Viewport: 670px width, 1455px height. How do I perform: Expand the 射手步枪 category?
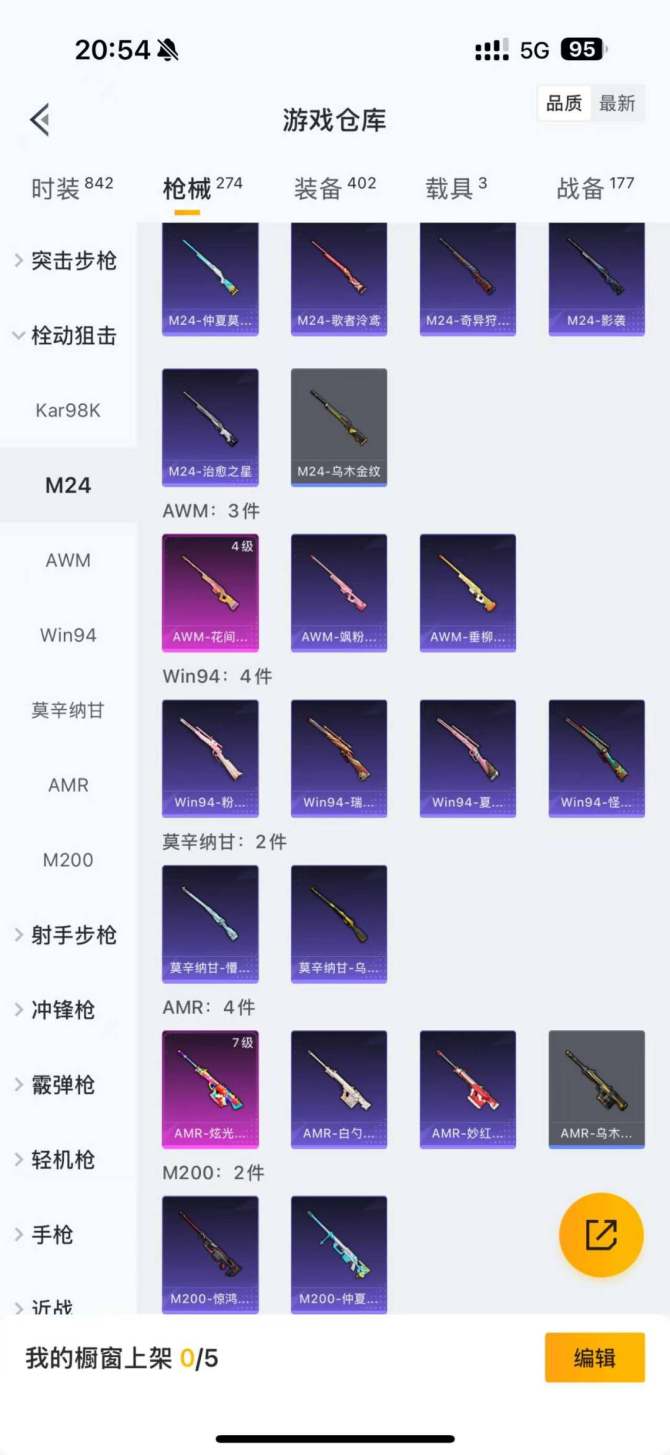(x=66, y=936)
